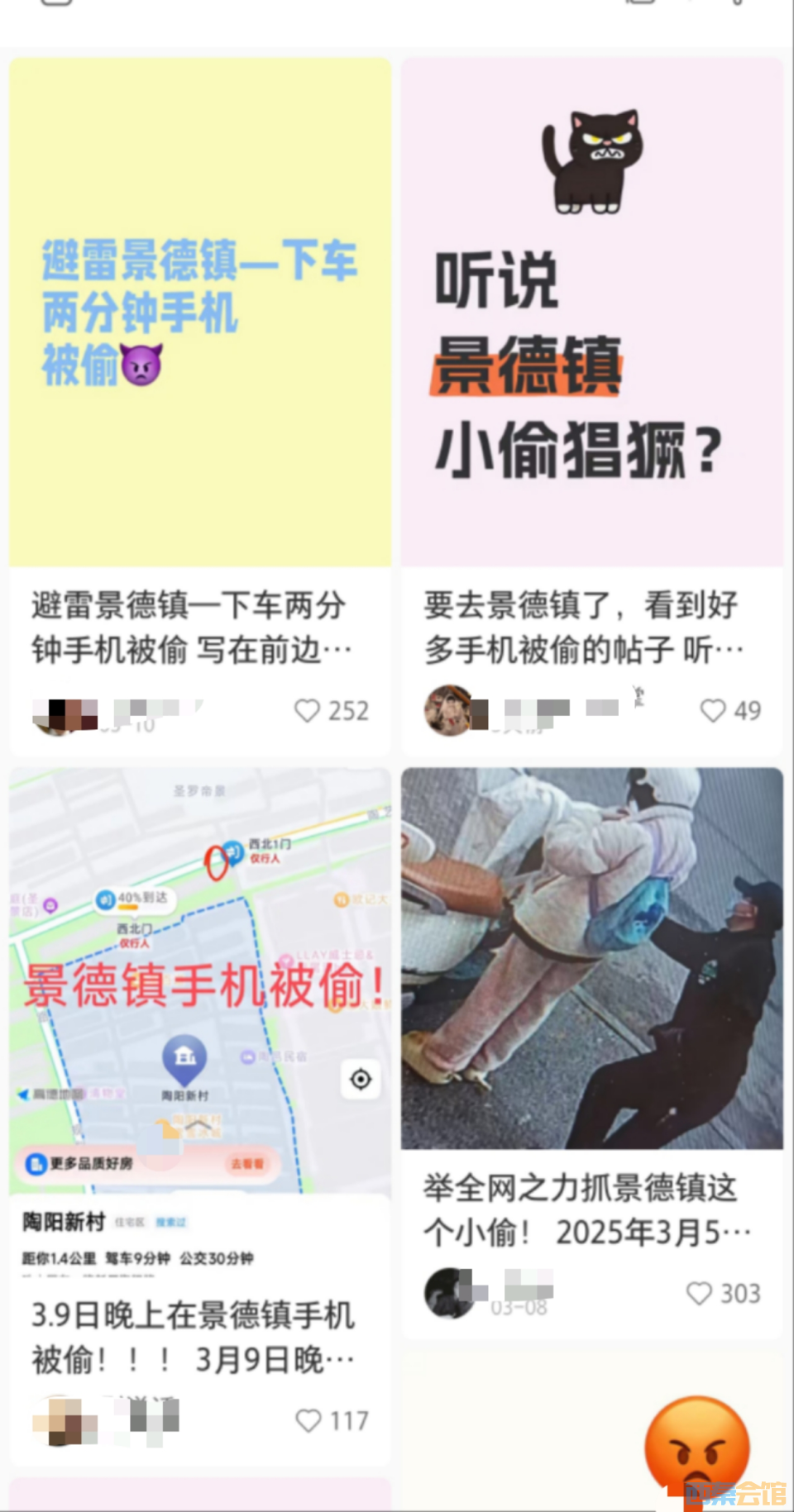
Task: Like the post with 117 likes
Action: [x=309, y=1420]
